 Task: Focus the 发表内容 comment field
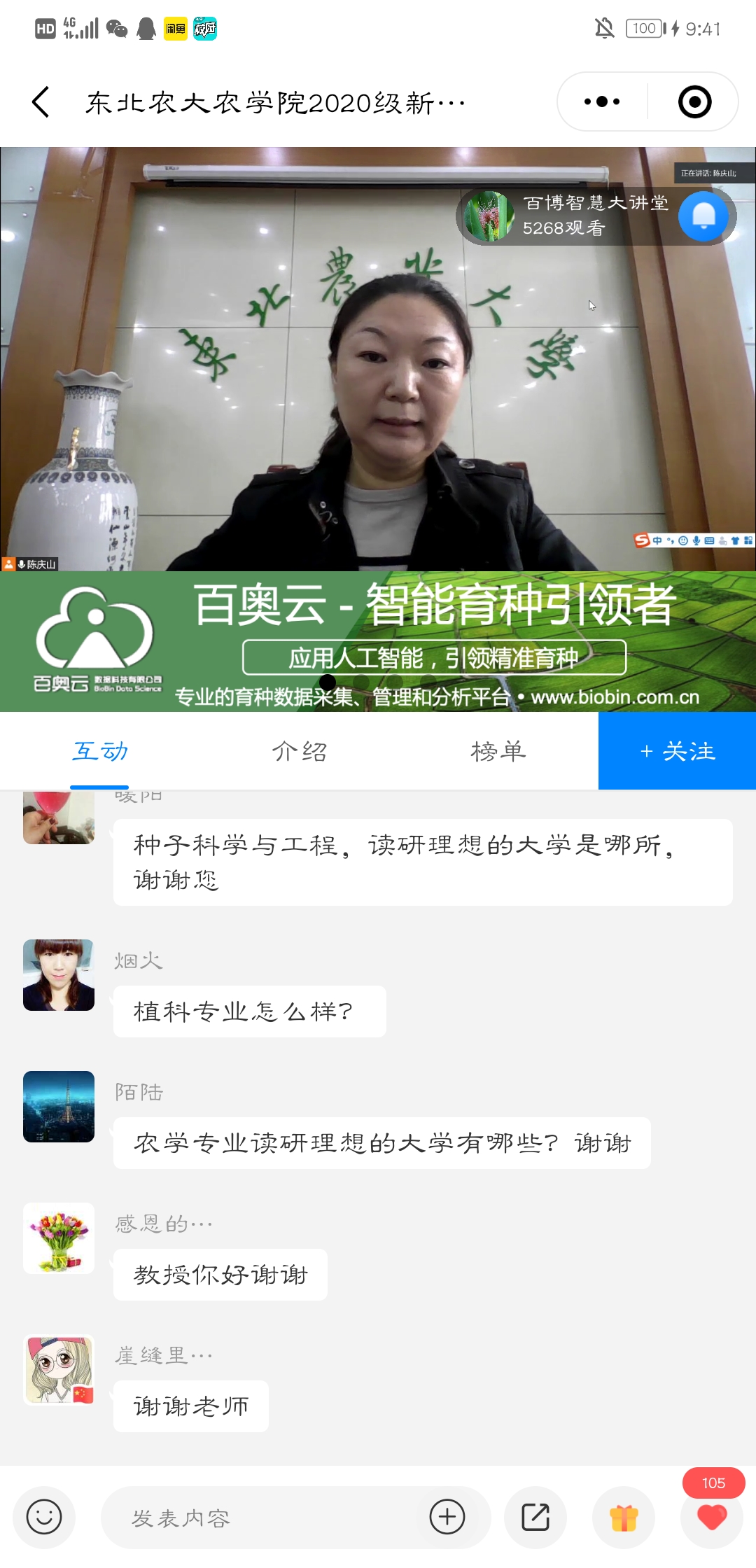click(x=266, y=1517)
